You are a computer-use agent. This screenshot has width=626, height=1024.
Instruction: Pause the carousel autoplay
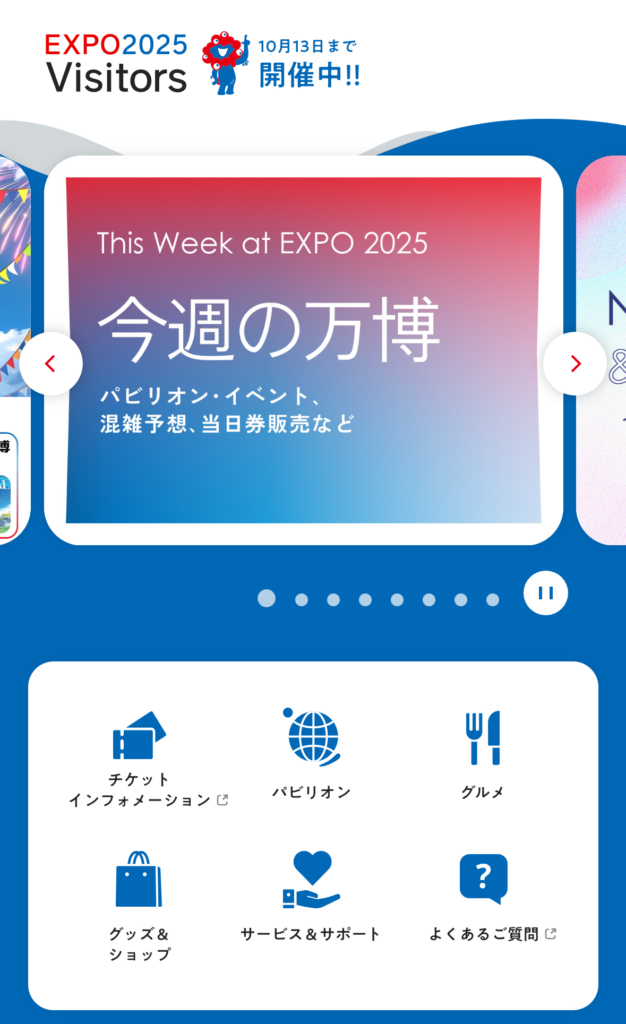click(x=545, y=593)
